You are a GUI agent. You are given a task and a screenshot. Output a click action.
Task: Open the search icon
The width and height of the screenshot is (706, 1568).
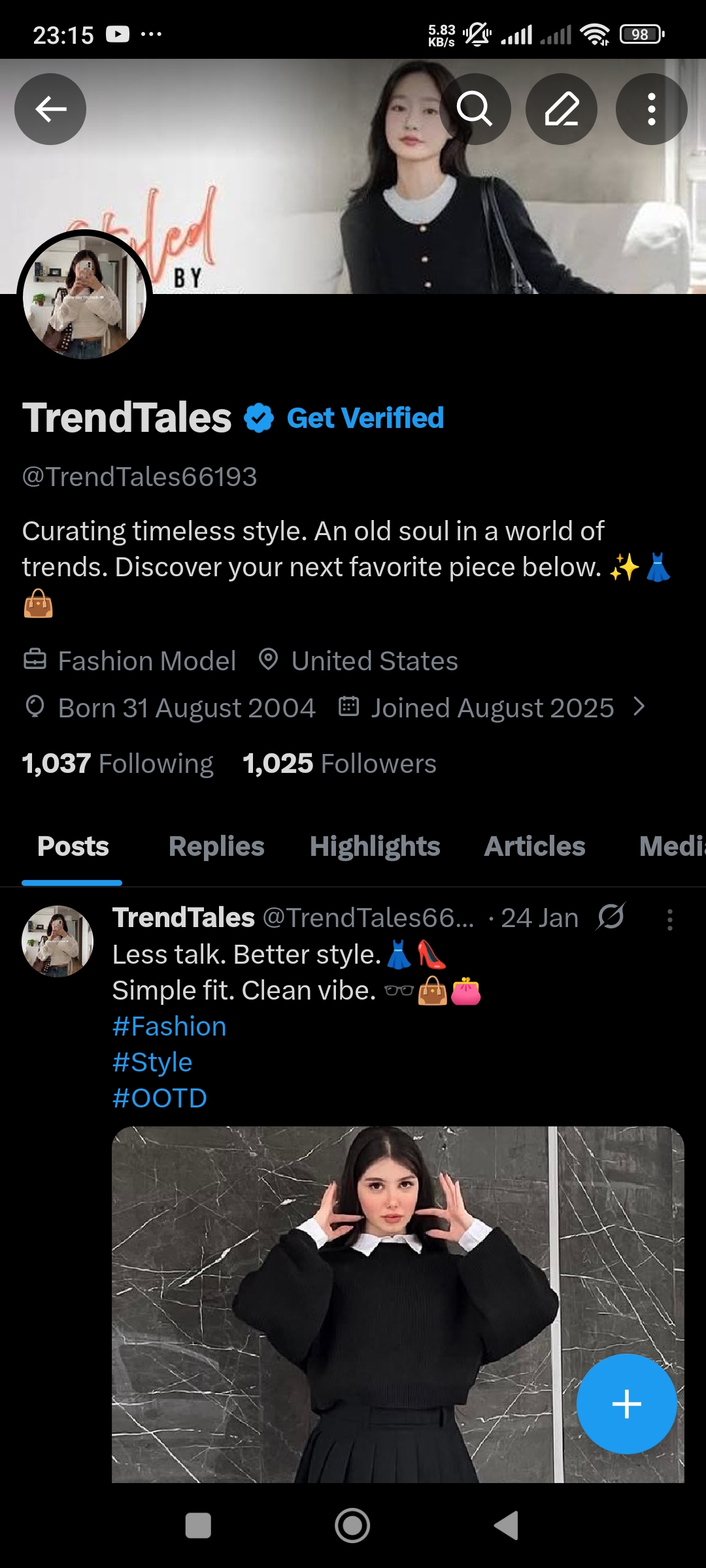pos(475,109)
